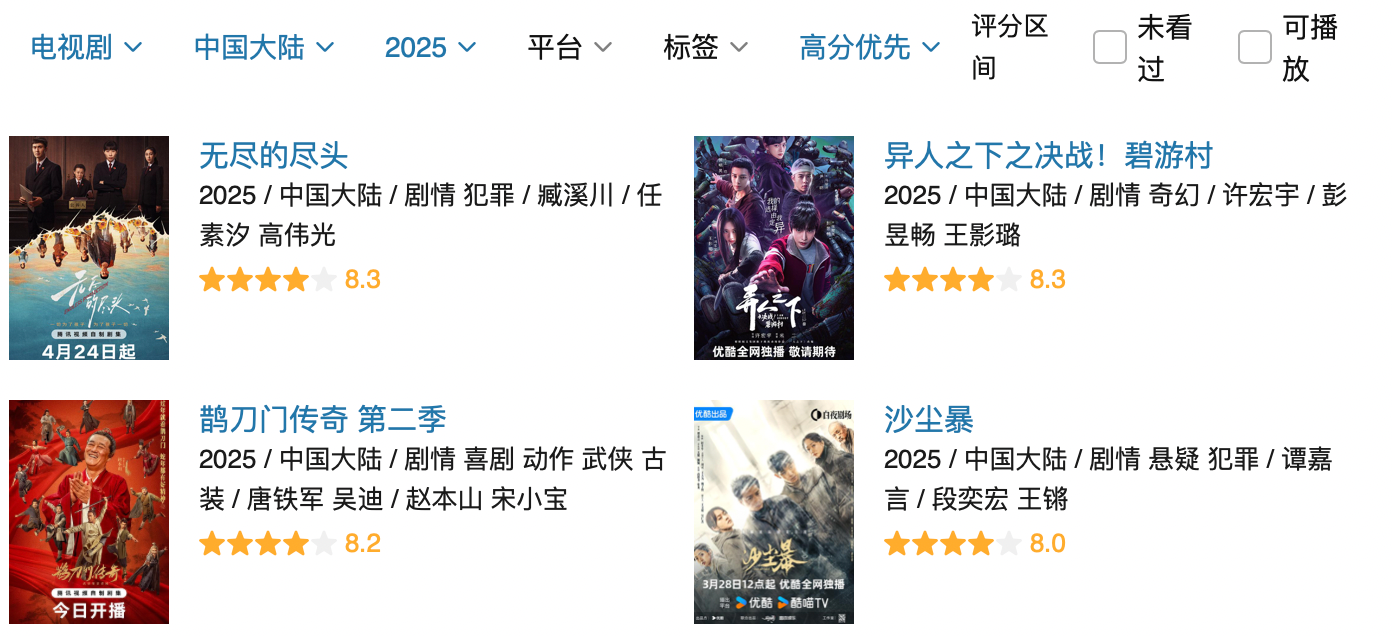
Task: Check the 未看过 checkbox
Action: [1110, 47]
